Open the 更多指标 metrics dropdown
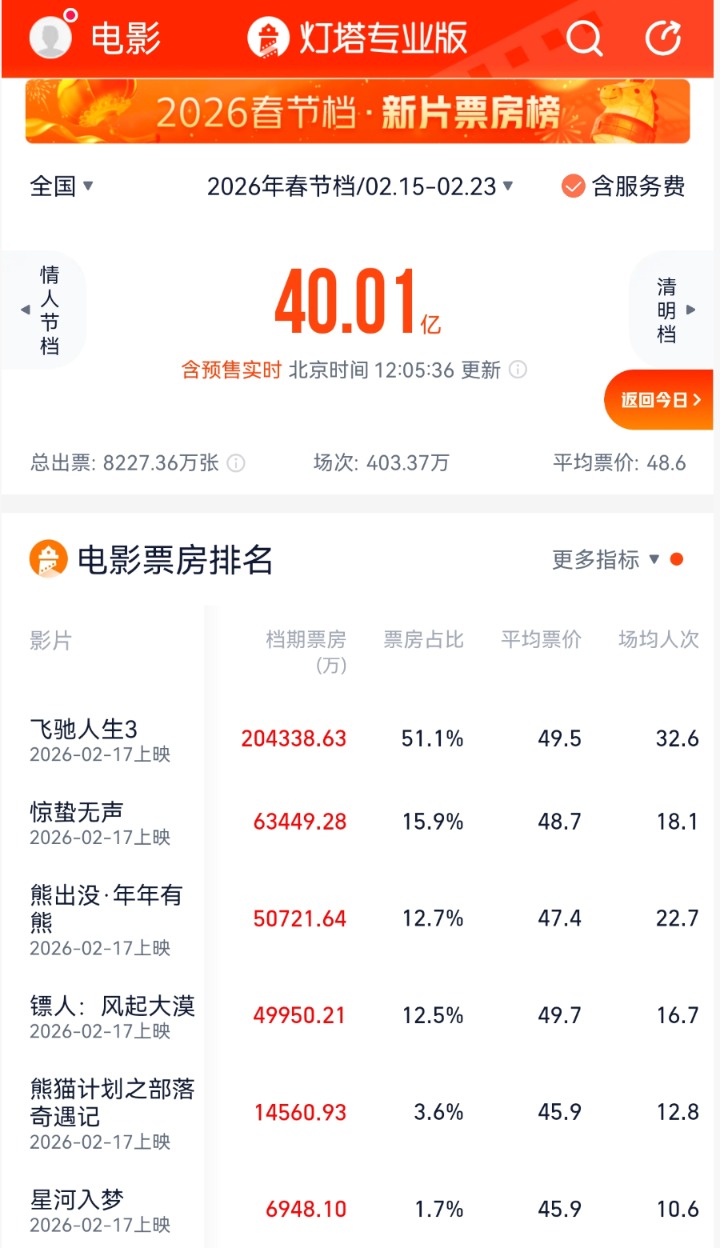This screenshot has width=720, height=1248. coord(598,561)
